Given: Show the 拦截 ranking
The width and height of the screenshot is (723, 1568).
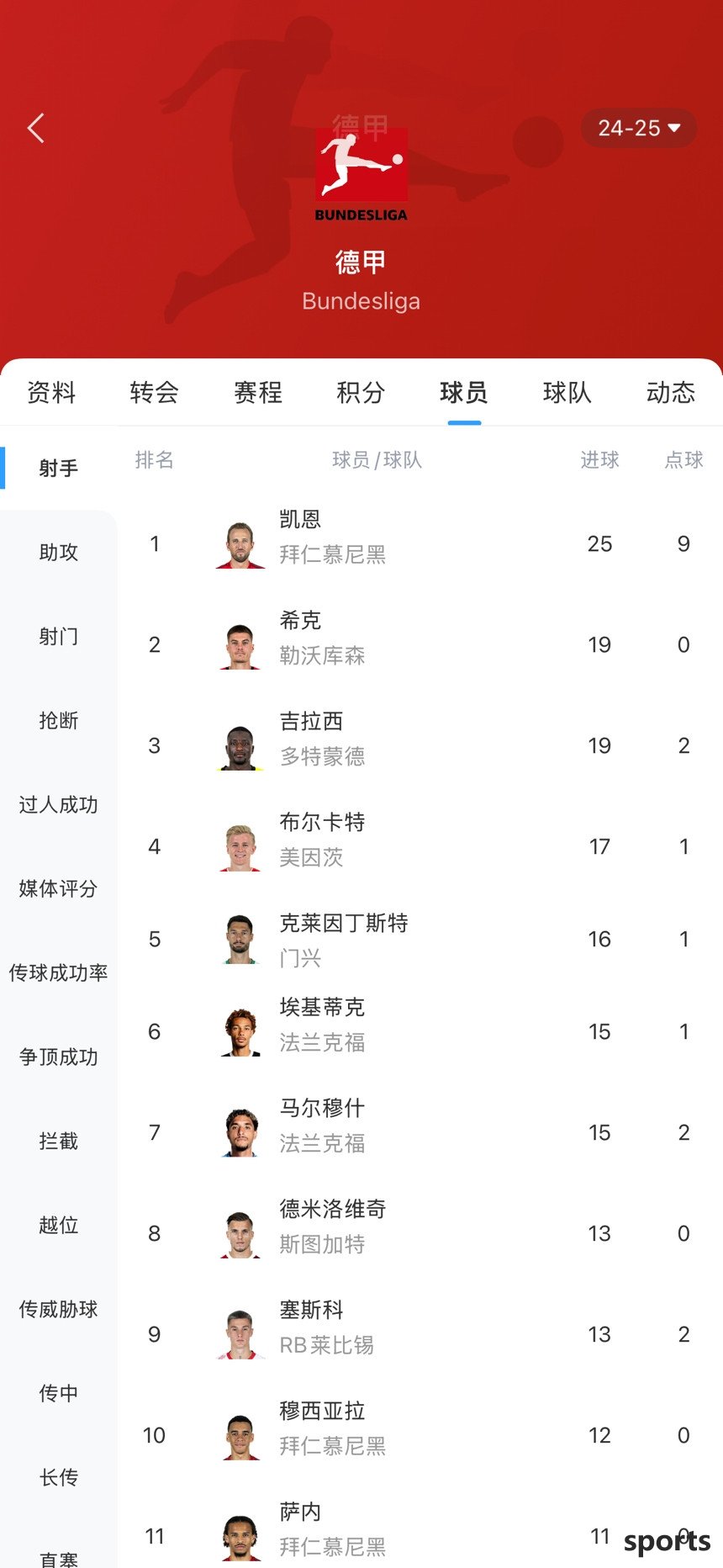Looking at the screenshot, I should point(59,1141).
